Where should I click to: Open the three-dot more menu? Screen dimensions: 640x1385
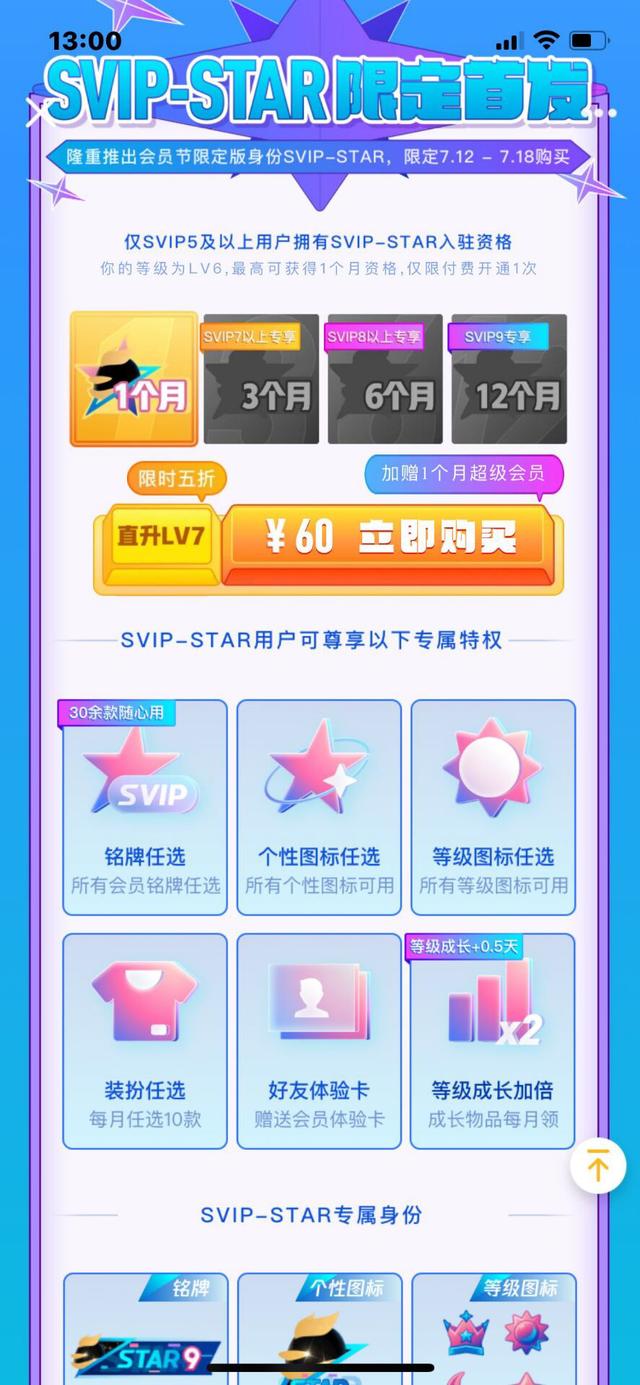(602, 112)
